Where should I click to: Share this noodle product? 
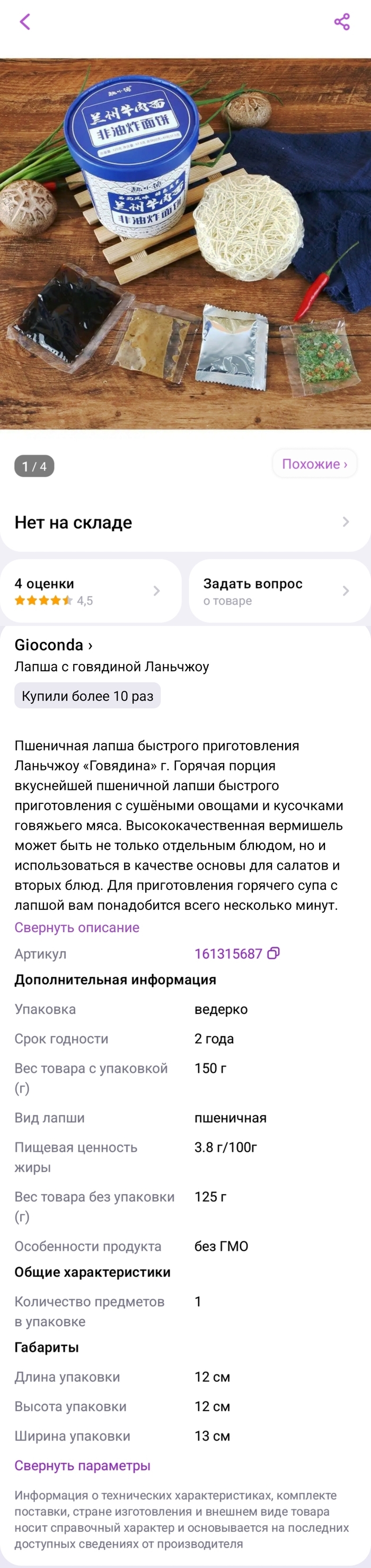click(x=342, y=22)
